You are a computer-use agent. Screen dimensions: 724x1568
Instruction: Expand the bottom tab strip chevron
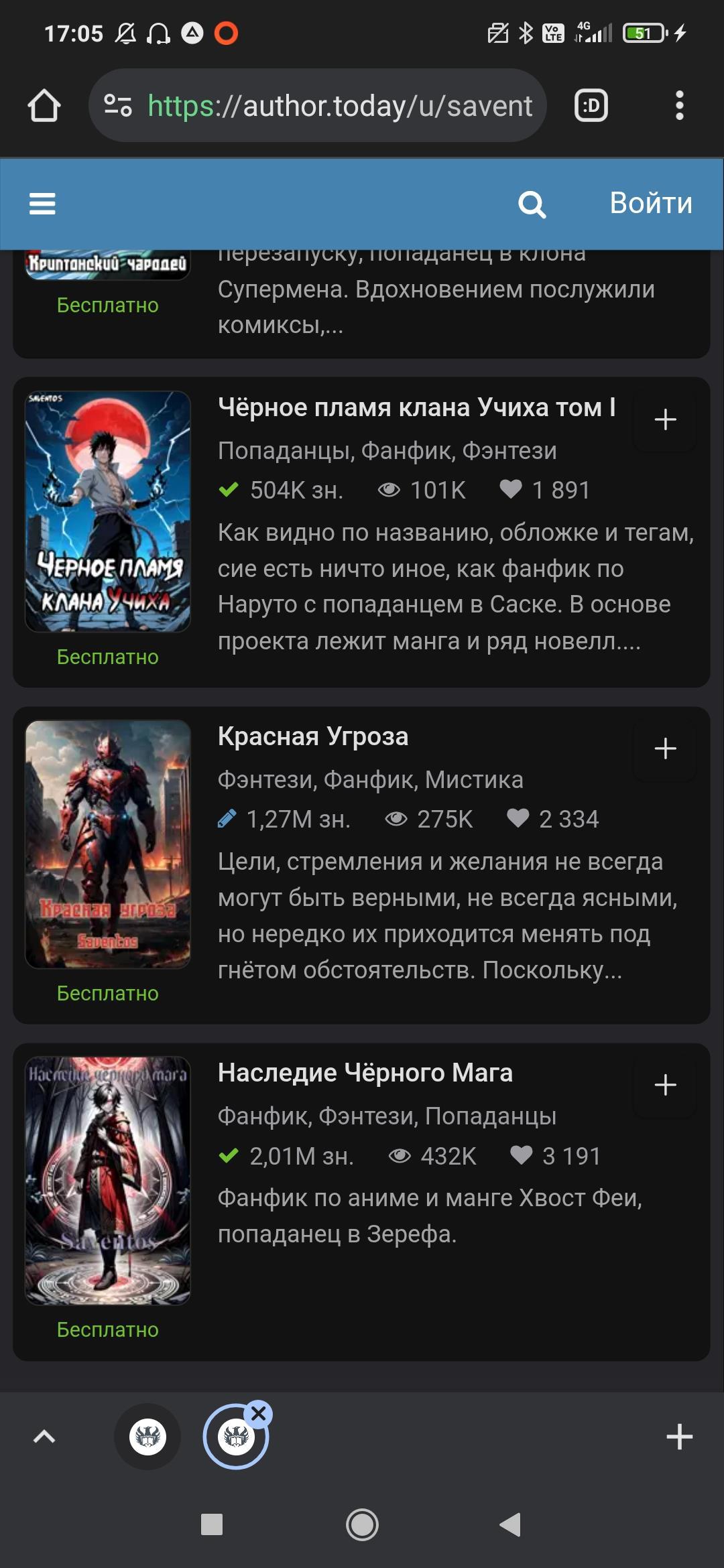point(44,1437)
